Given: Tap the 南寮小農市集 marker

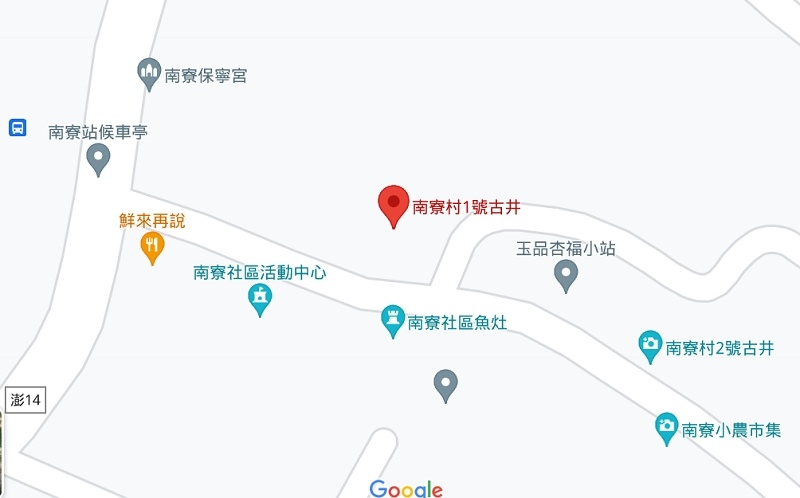Looking at the screenshot, I should (x=666, y=428).
